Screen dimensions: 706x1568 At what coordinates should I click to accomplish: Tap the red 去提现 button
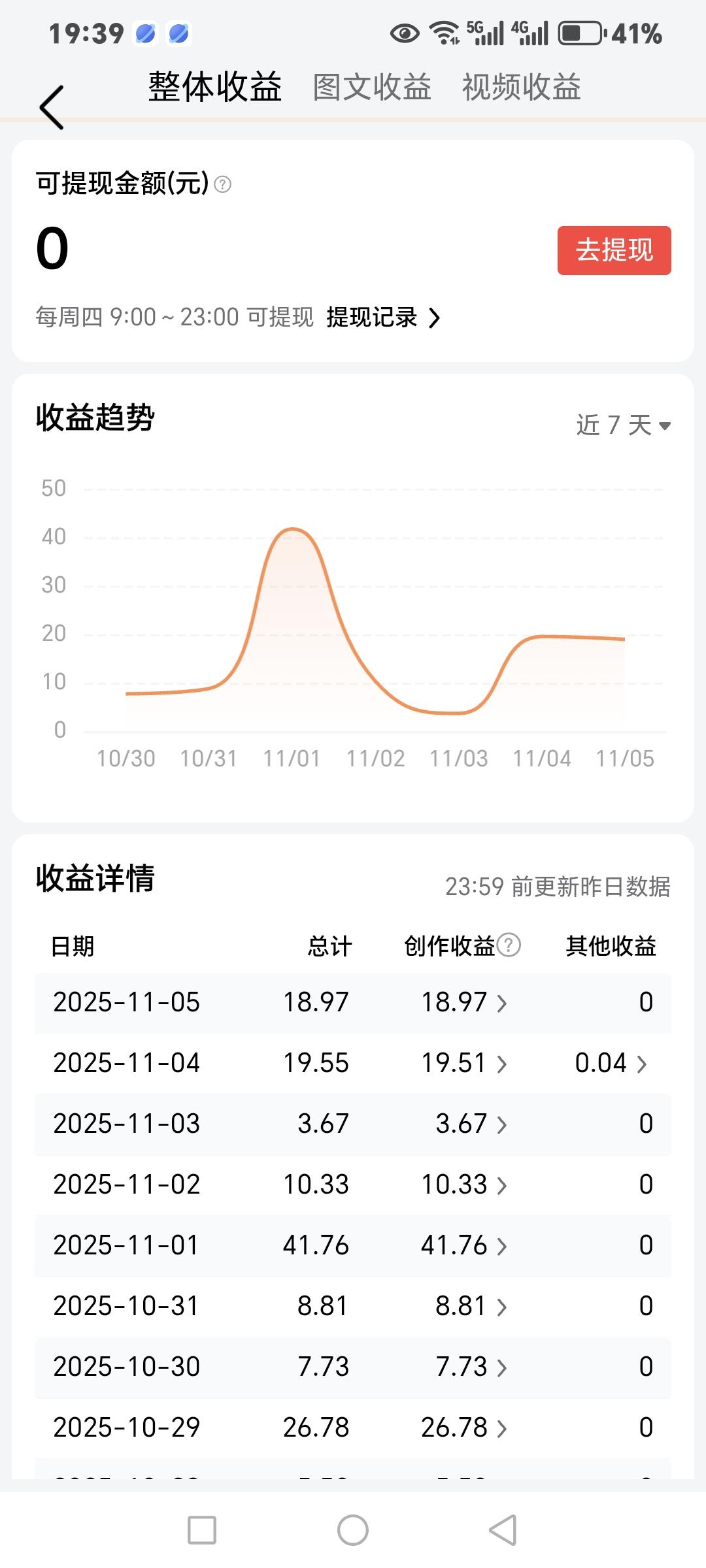coord(614,250)
